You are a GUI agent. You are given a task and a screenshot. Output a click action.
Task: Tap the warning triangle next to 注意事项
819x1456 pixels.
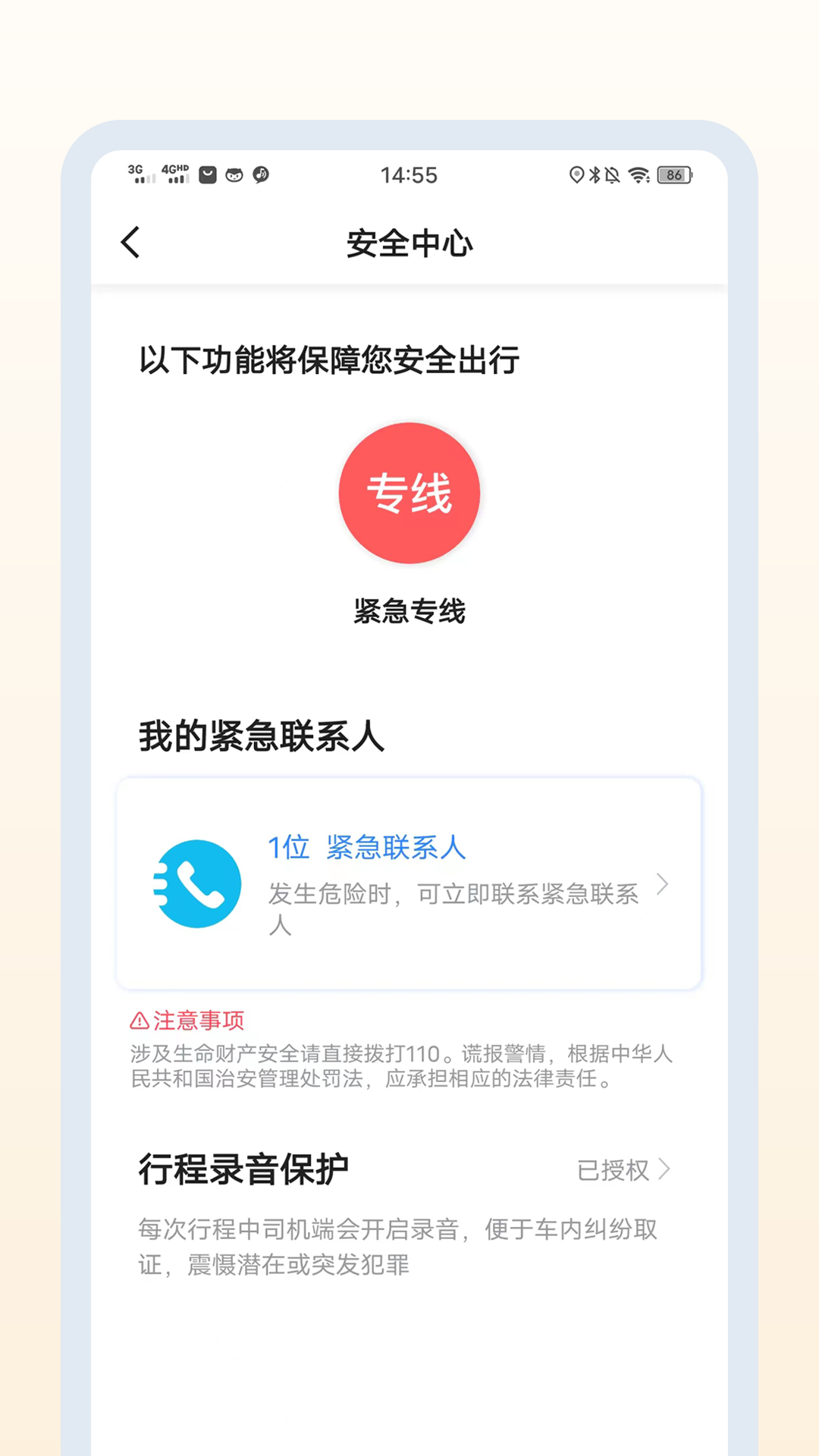tap(139, 1021)
